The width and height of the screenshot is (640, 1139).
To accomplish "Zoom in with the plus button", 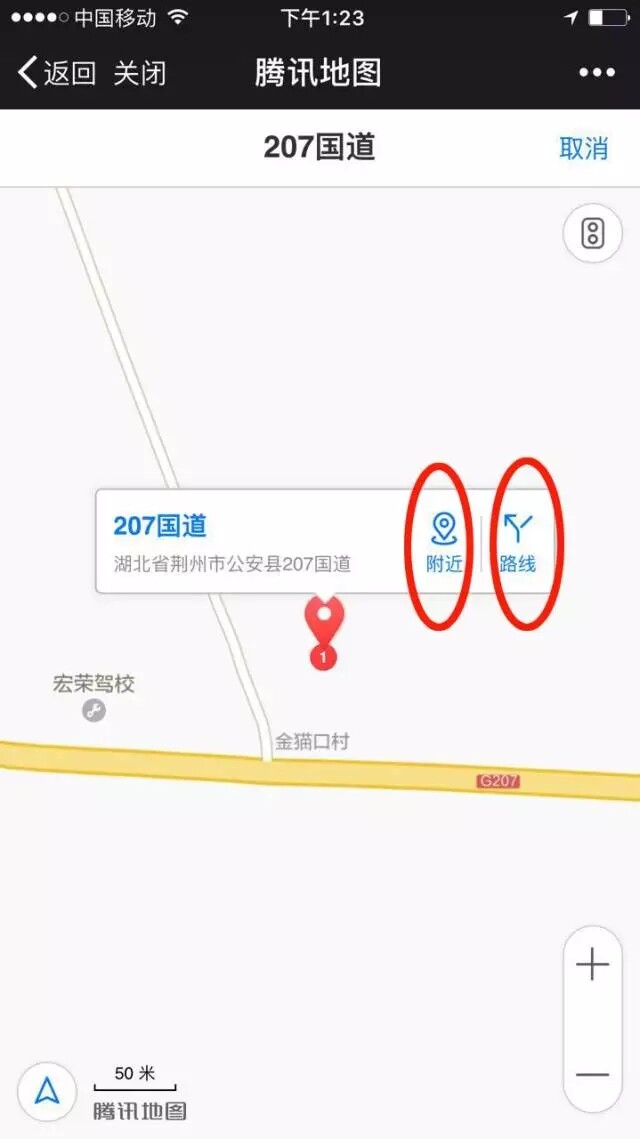I will click(x=592, y=965).
